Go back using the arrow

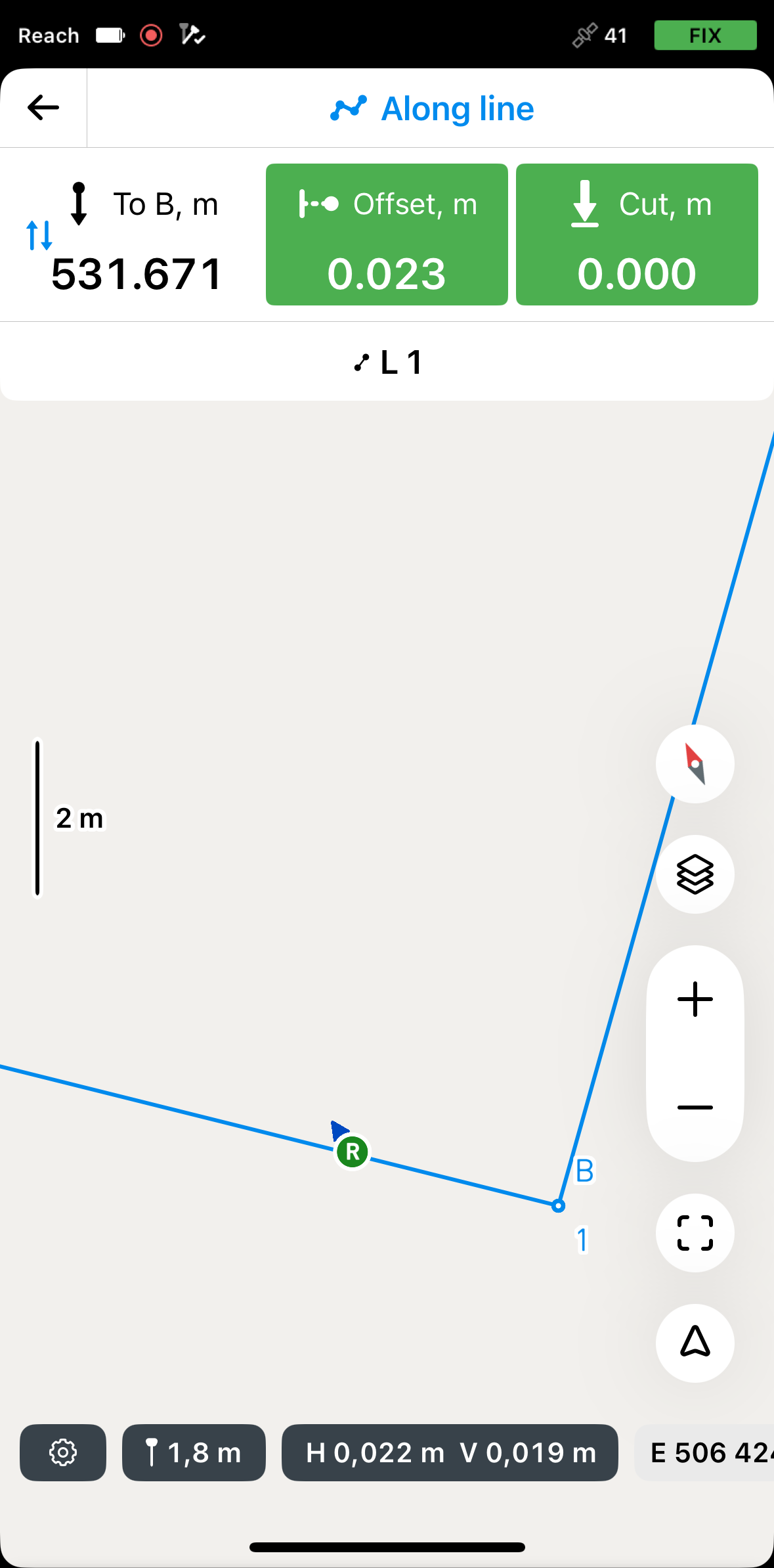pyautogui.click(x=43, y=108)
